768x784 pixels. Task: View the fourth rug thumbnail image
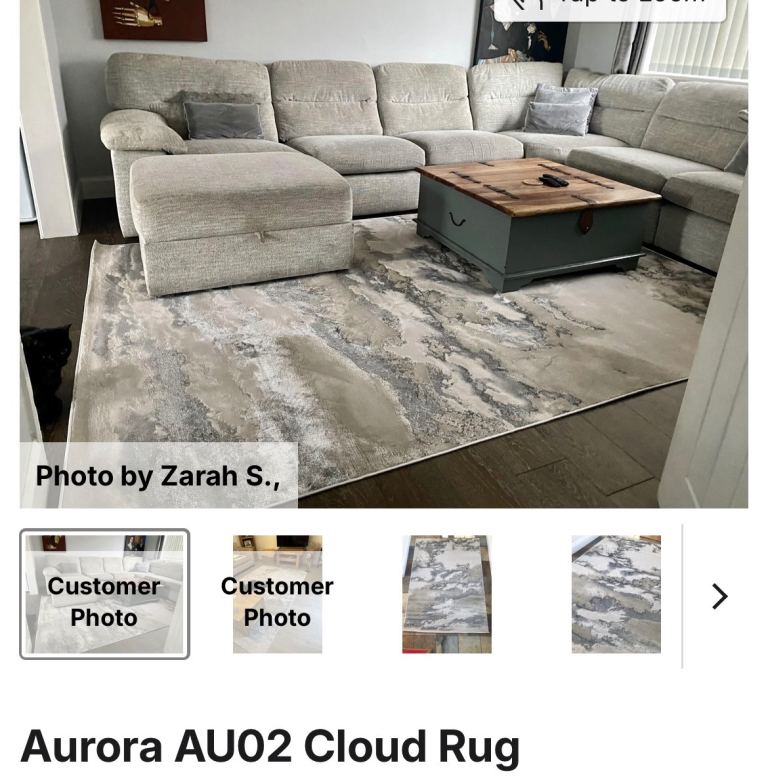616,594
